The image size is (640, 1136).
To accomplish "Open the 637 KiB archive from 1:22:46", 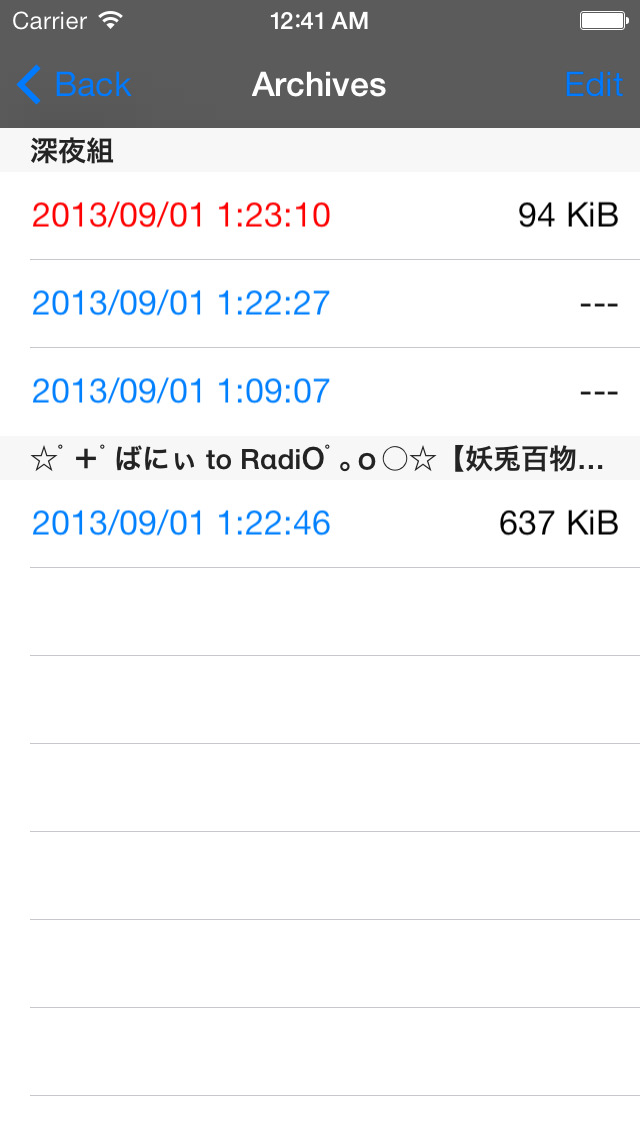I will 320,524.
